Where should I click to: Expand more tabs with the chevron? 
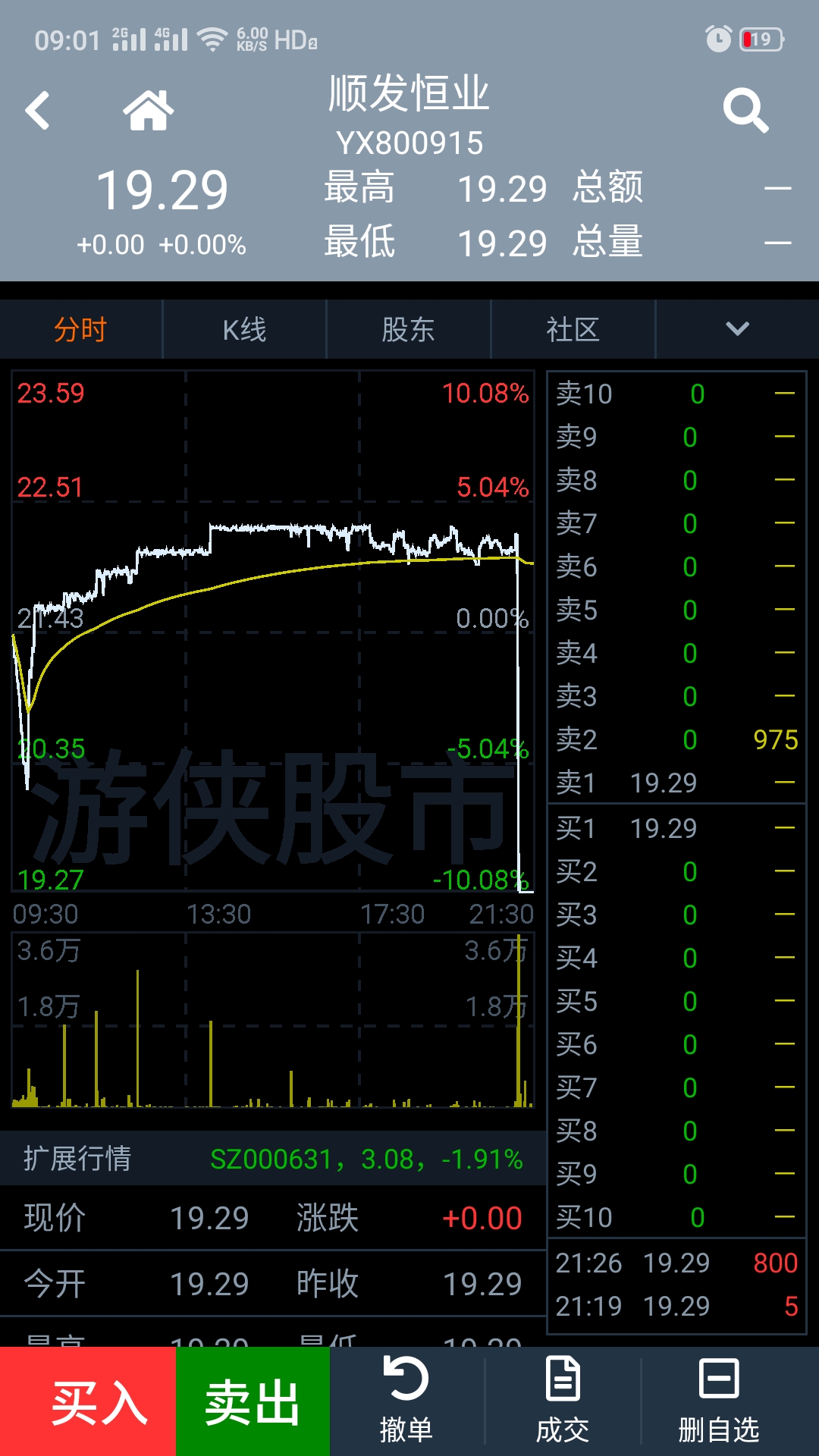click(737, 329)
